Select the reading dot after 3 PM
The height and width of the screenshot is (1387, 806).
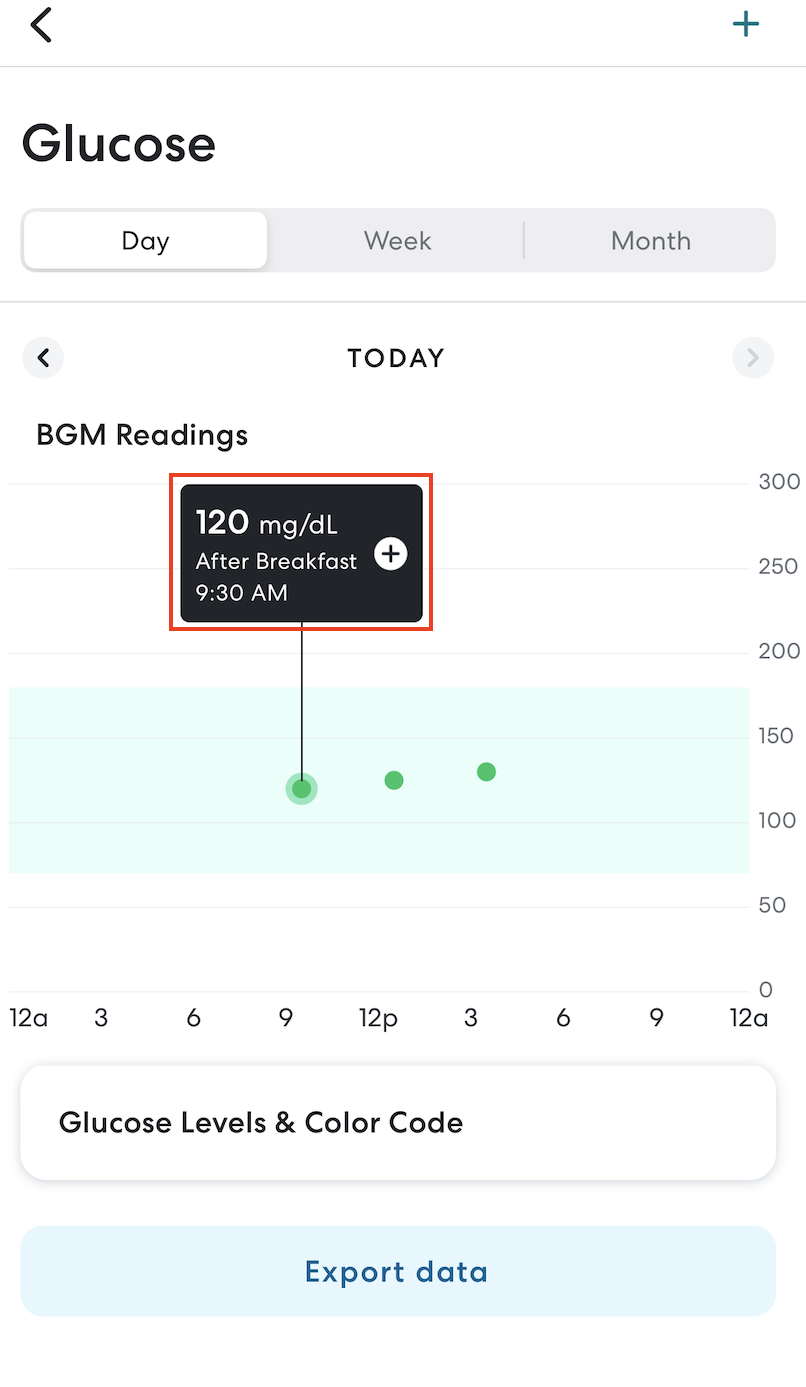coord(486,772)
